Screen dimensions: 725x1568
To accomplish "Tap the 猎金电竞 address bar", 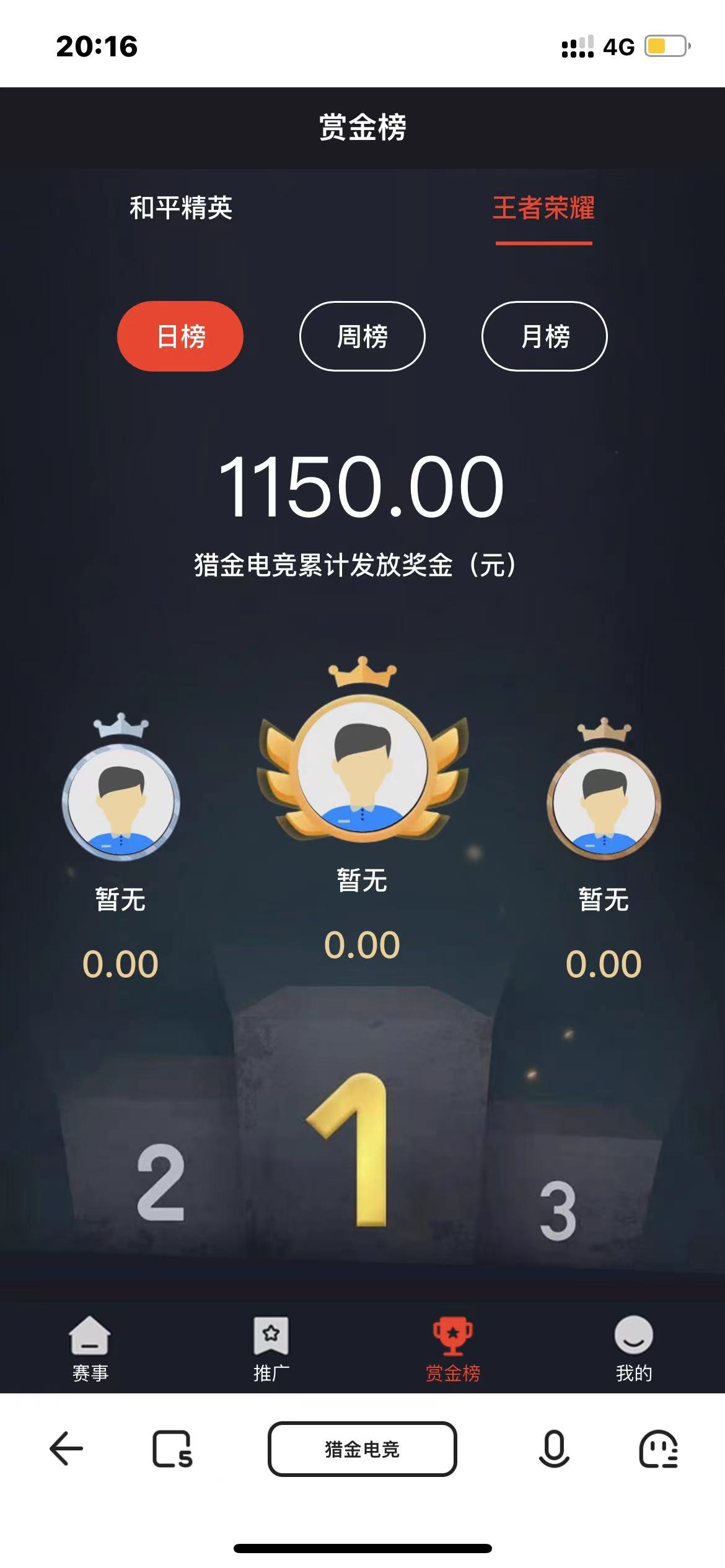I will [362, 1449].
